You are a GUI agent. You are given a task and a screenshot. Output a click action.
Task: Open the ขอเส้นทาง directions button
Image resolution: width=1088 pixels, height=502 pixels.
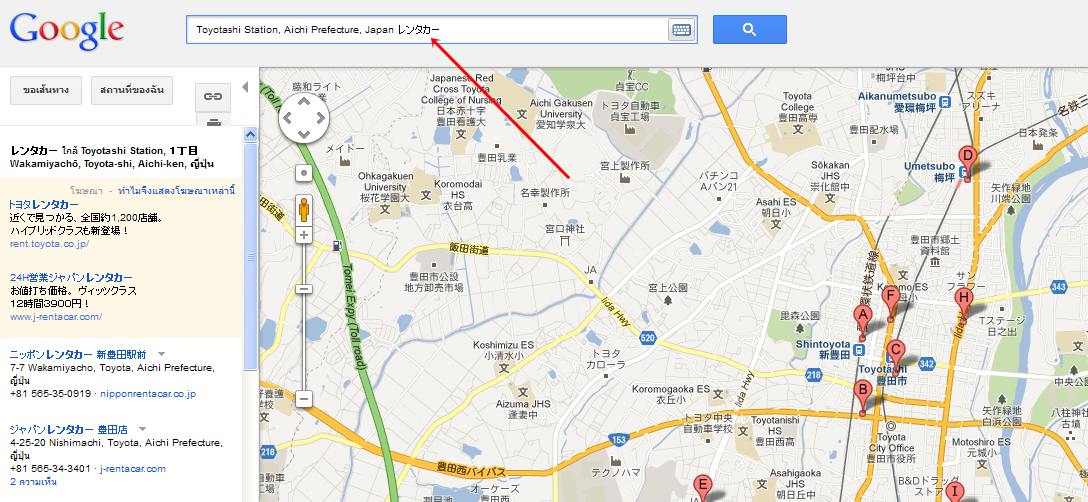(46, 91)
